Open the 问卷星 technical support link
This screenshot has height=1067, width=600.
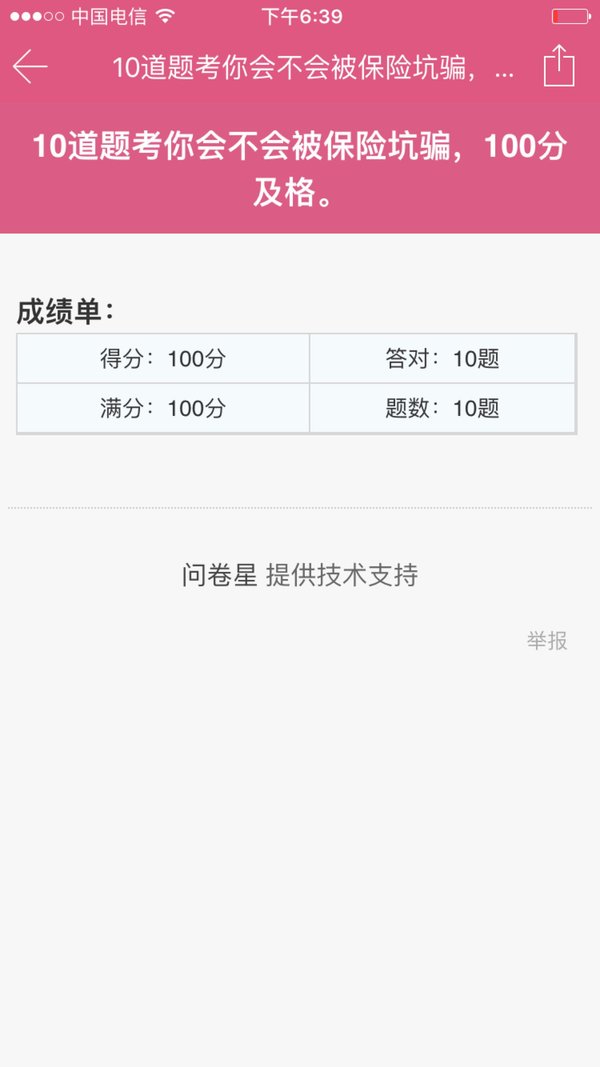[299, 576]
